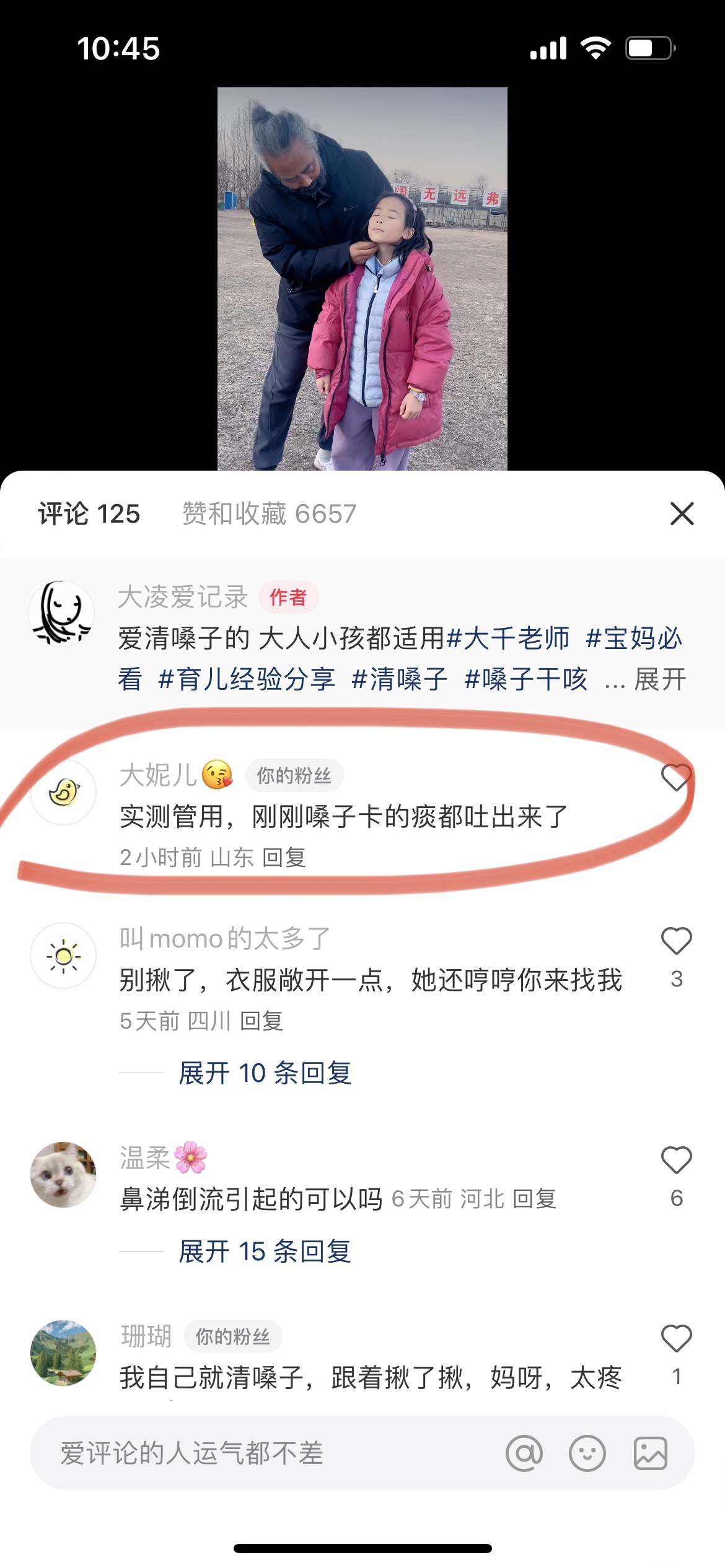Expand the author's full caption with 展开
725x1568 pixels.
pyautogui.click(x=661, y=679)
